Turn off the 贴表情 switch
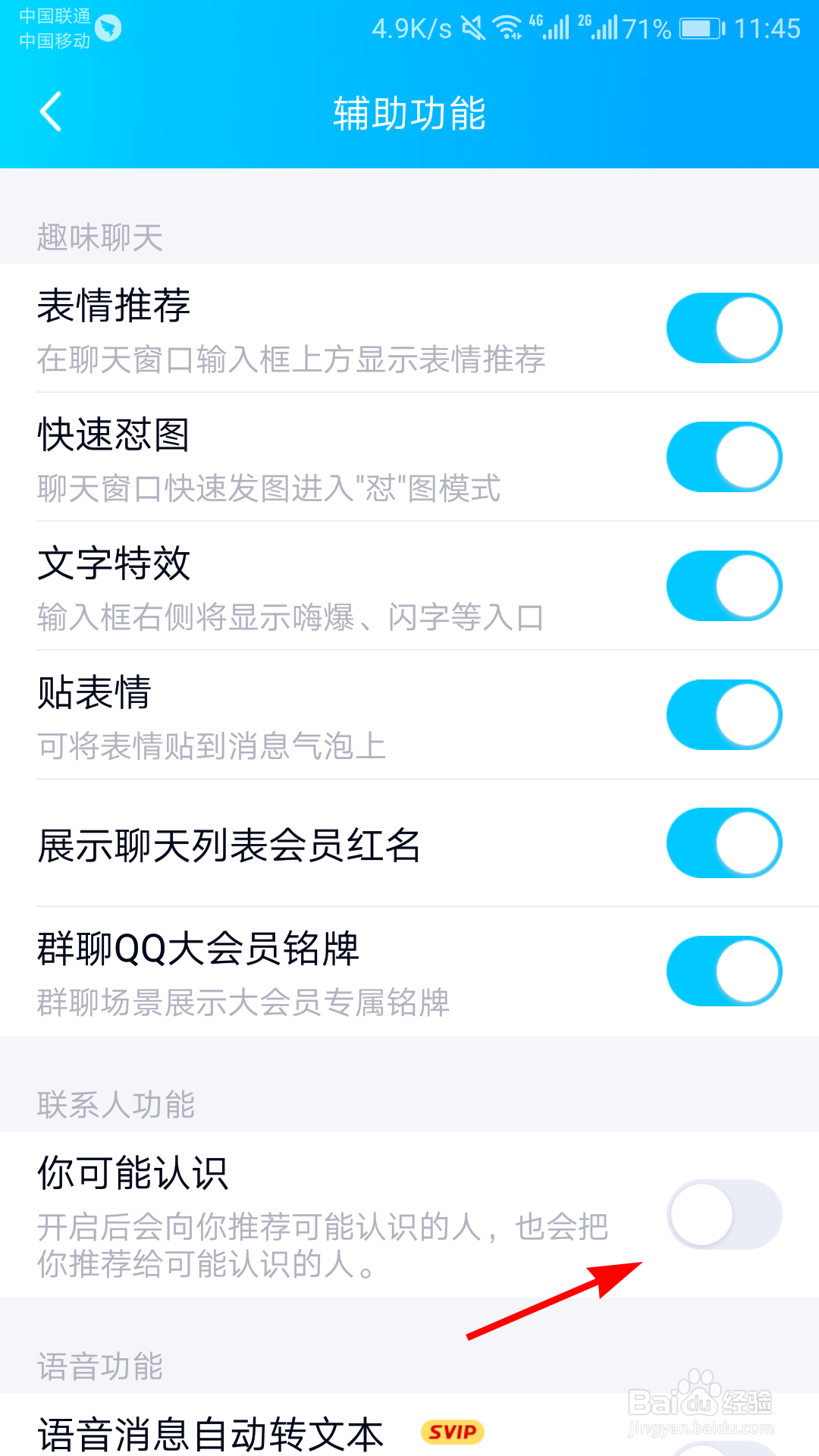 pyautogui.click(x=724, y=714)
